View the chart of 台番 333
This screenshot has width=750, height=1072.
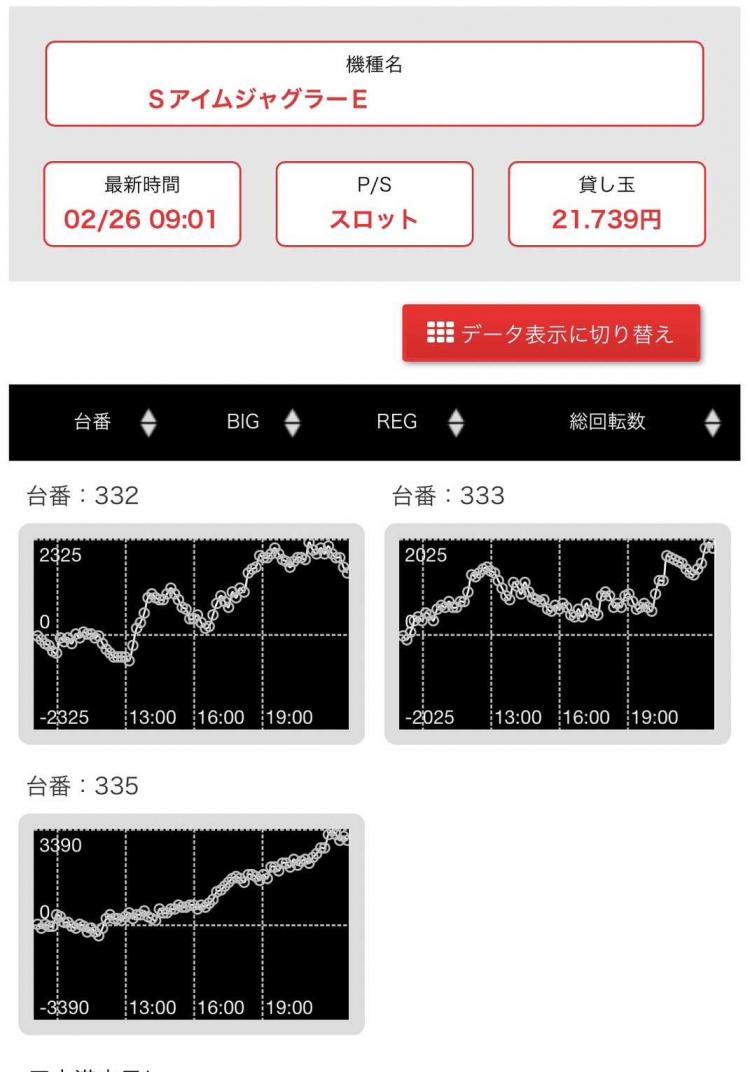[x=557, y=633]
